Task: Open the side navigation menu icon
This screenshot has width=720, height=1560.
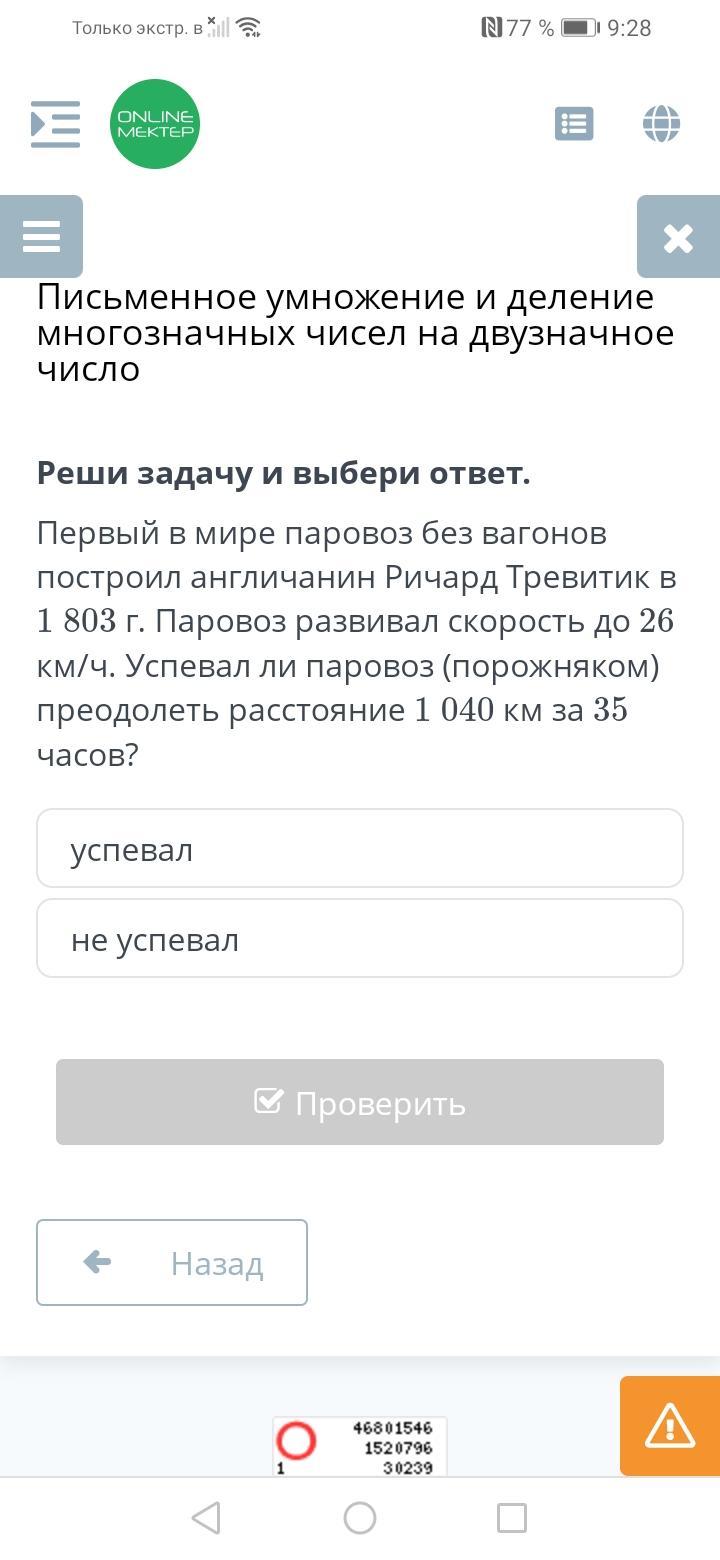Action: 55,124
